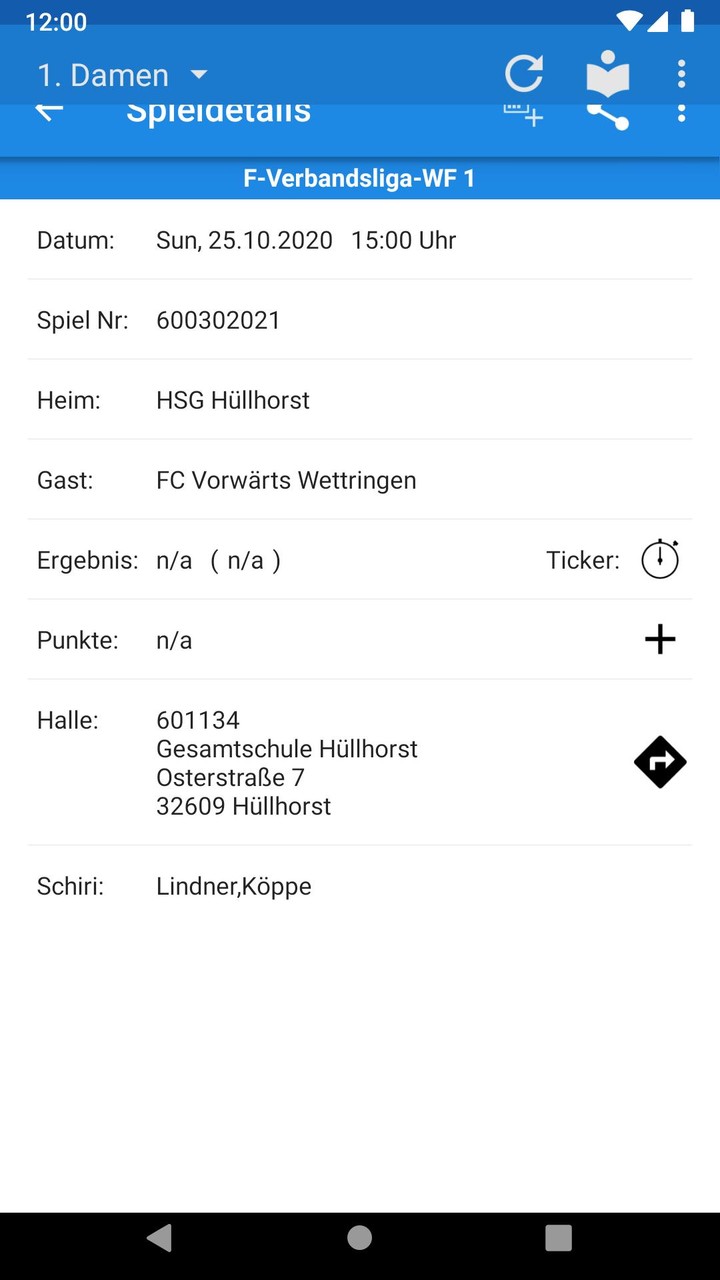Add the game to your calendar

523,112
